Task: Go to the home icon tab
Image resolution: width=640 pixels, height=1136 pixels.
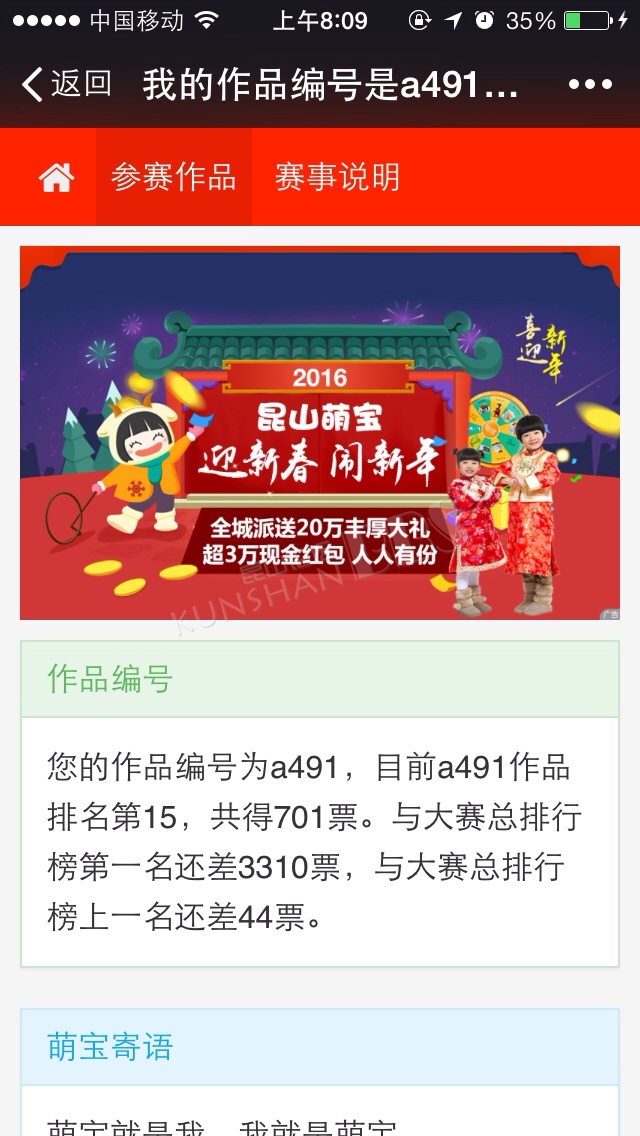Action: pos(57,178)
